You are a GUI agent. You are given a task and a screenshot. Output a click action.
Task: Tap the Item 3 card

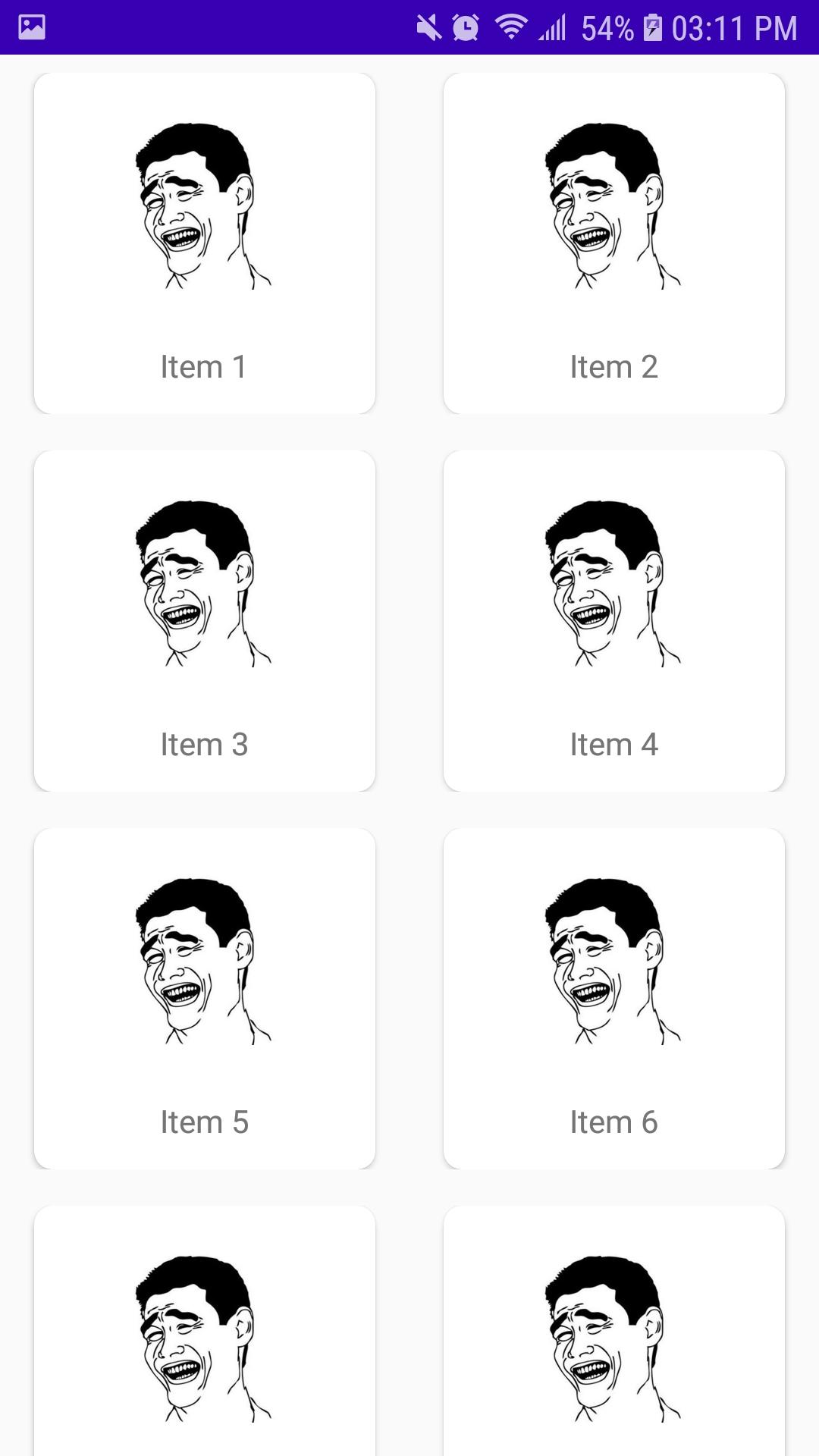pyautogui.click(x=205, y=621)
